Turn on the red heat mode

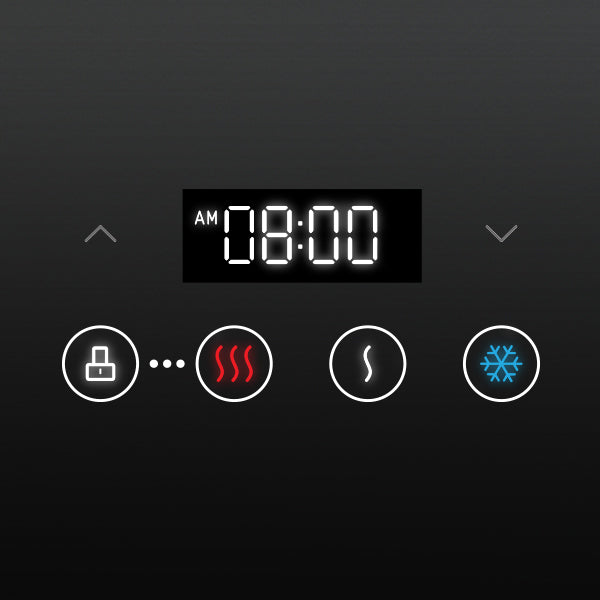(234, 363)
